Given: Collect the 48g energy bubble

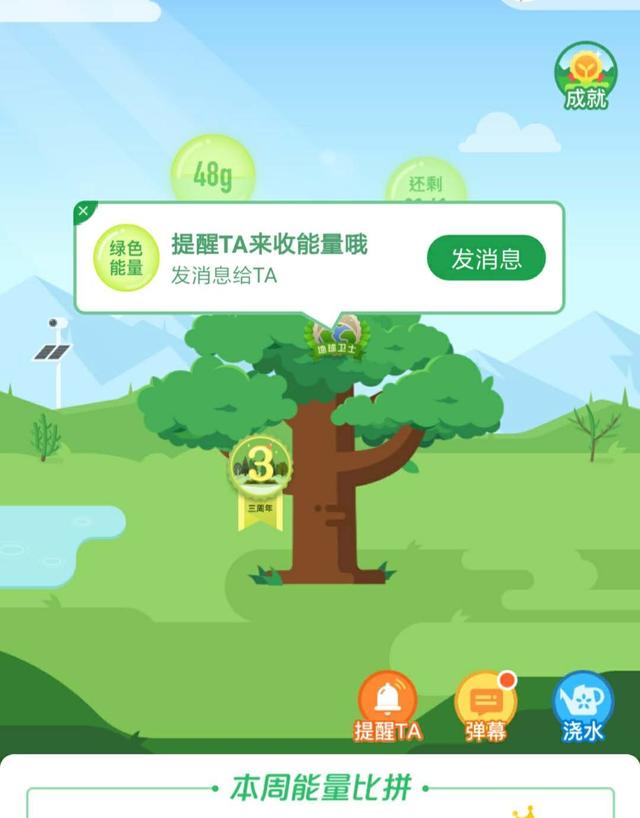Looking at the screenshot, I should tap(212, 174).
